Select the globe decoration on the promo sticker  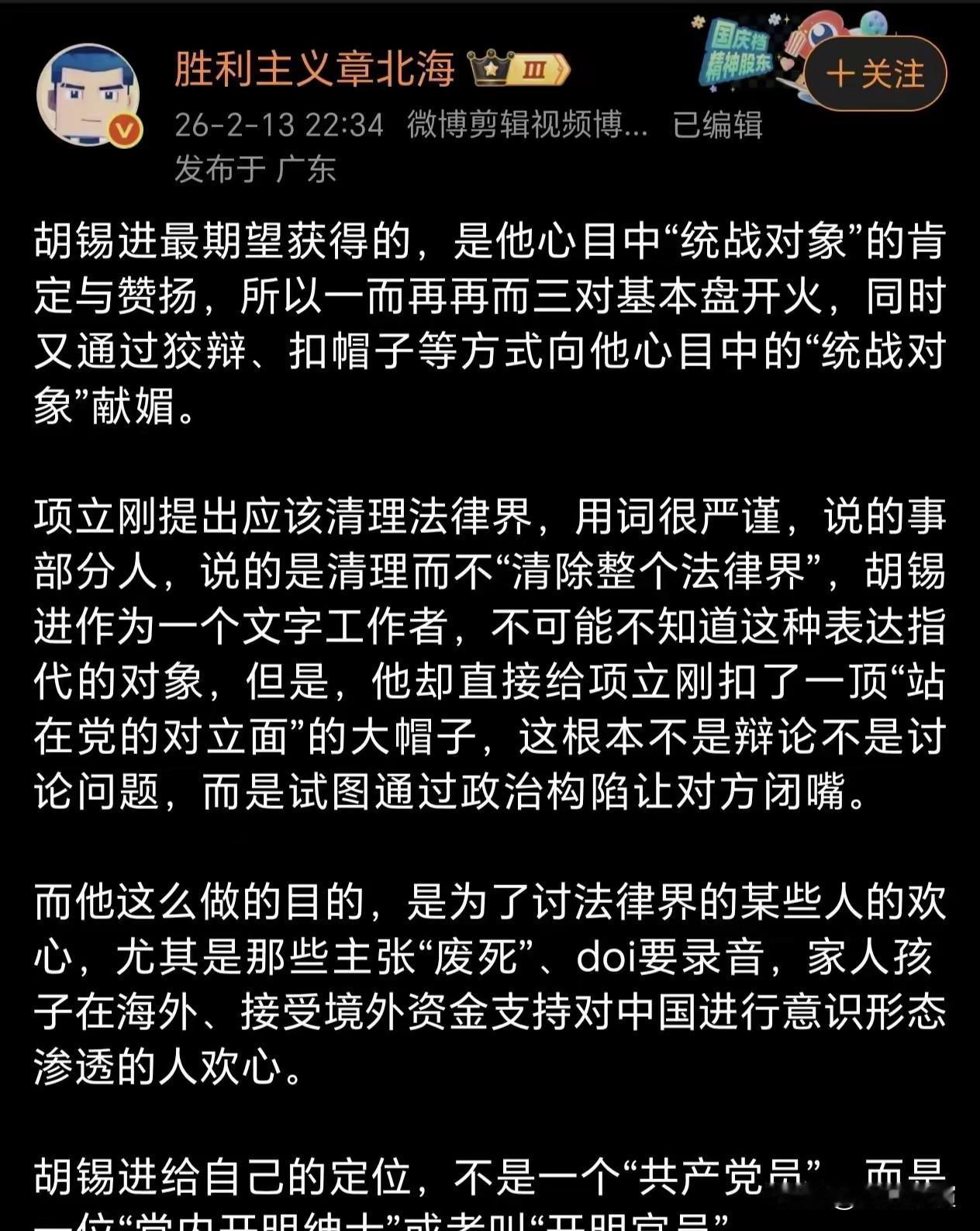point(876,22)
